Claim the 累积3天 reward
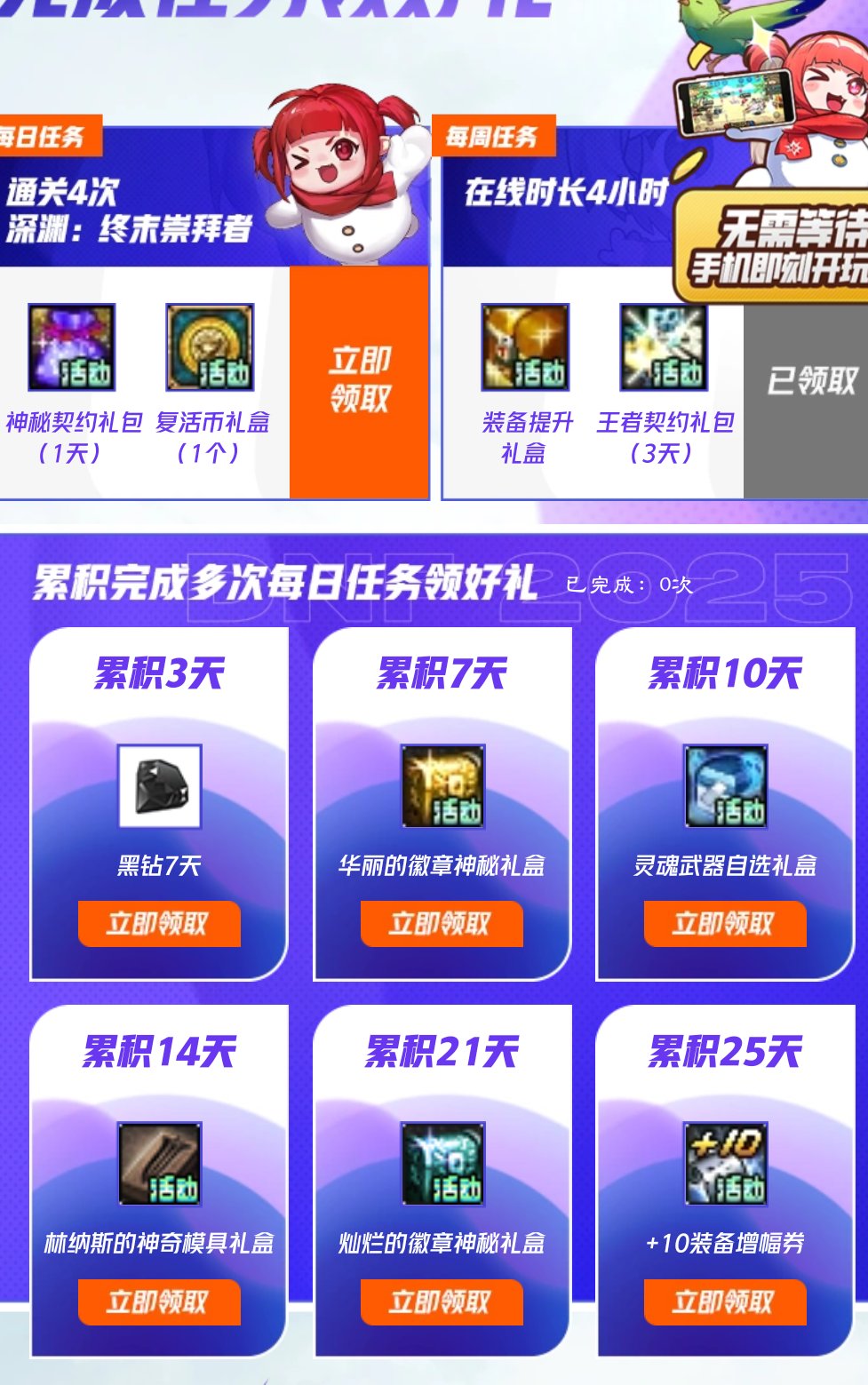Screen dimensions: 868x1385 160,923
